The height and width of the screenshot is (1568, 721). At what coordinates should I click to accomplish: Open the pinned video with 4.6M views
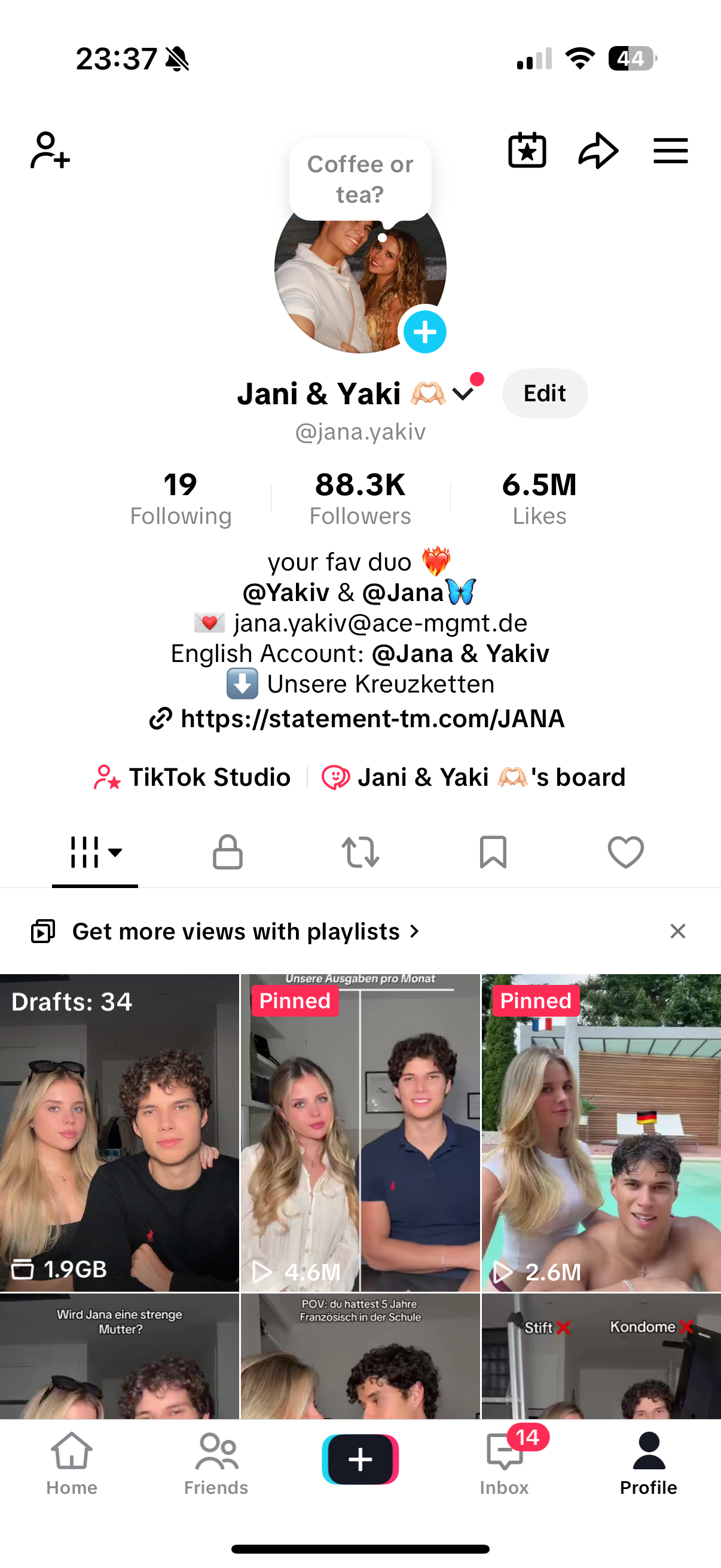360,1132
